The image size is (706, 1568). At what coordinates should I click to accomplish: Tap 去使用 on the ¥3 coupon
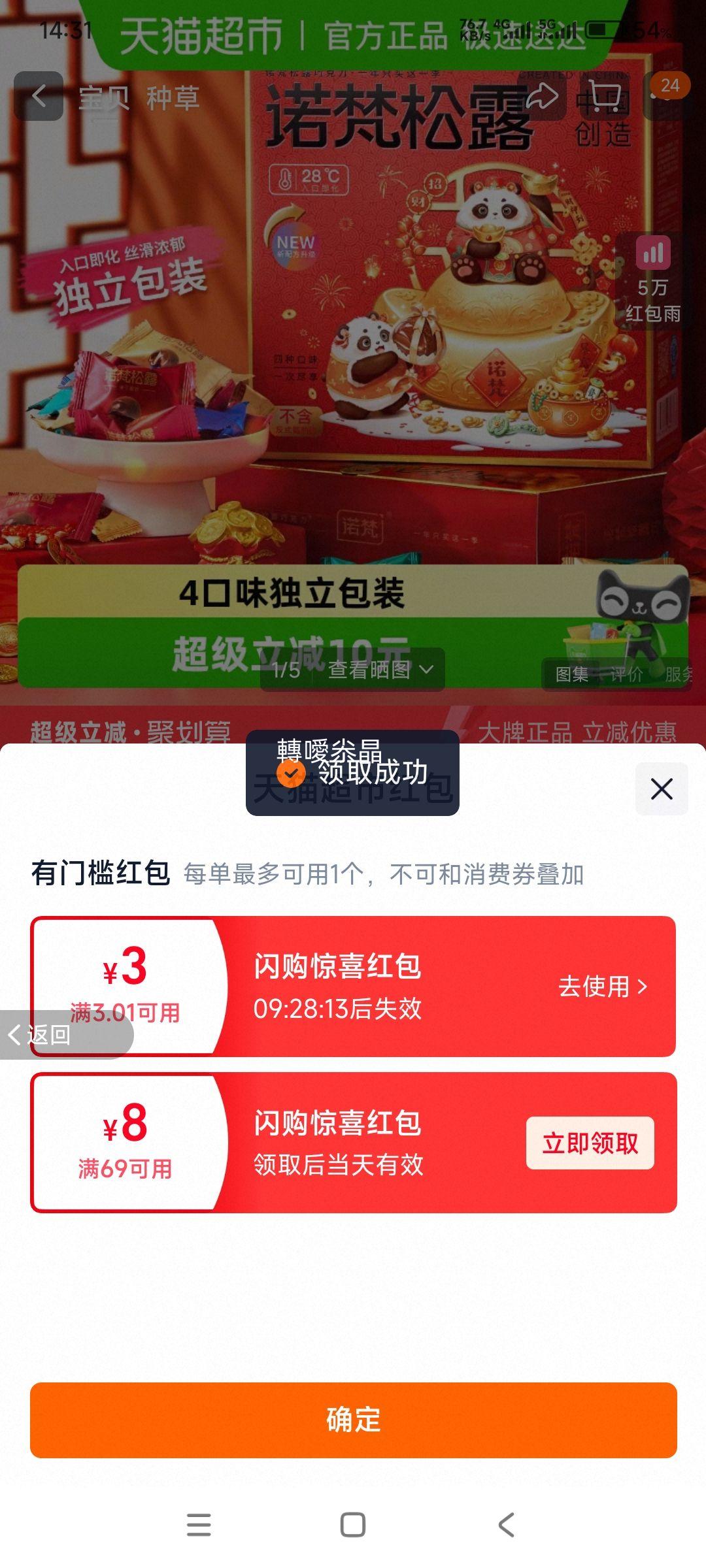pyautogui.click(x=600, y=988)
